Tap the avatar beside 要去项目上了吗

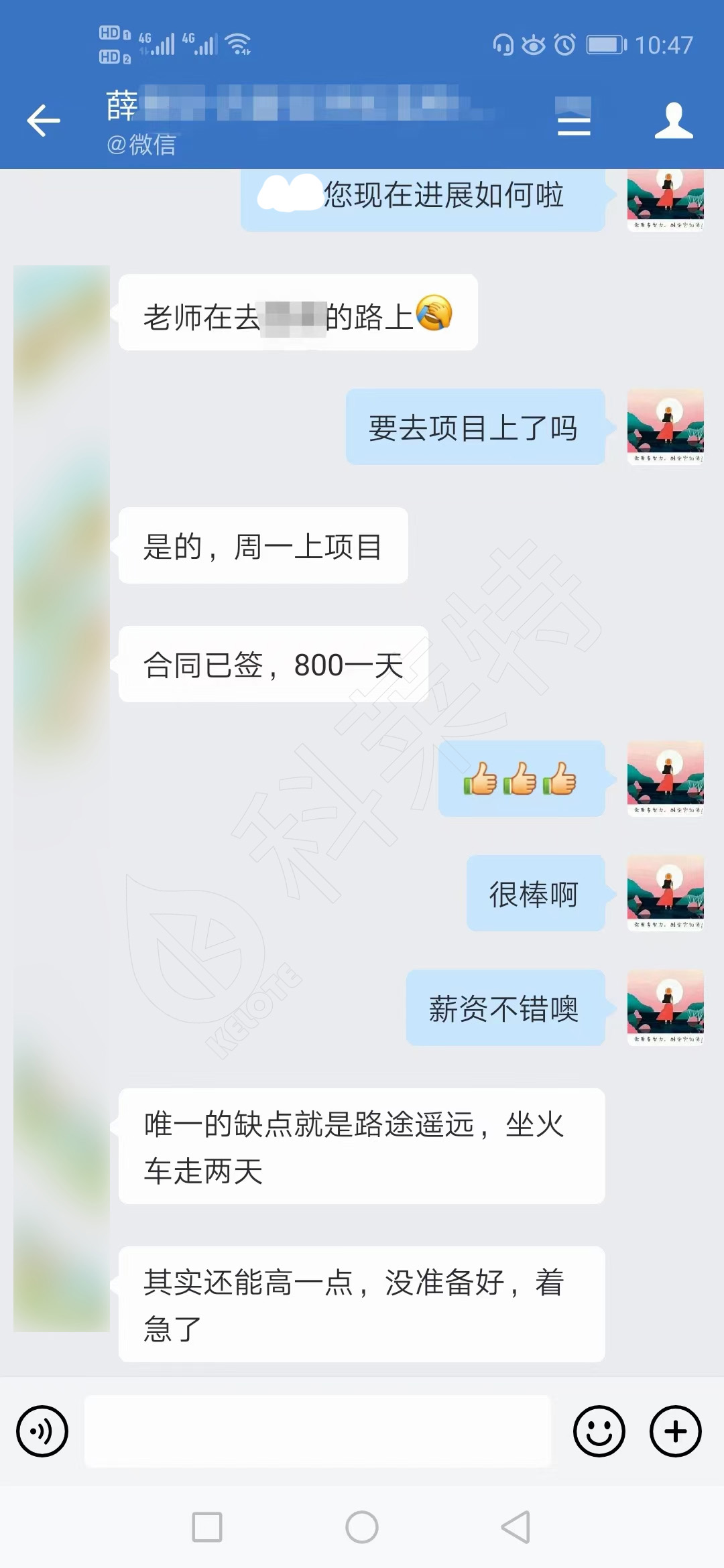[x=665, y=426]
